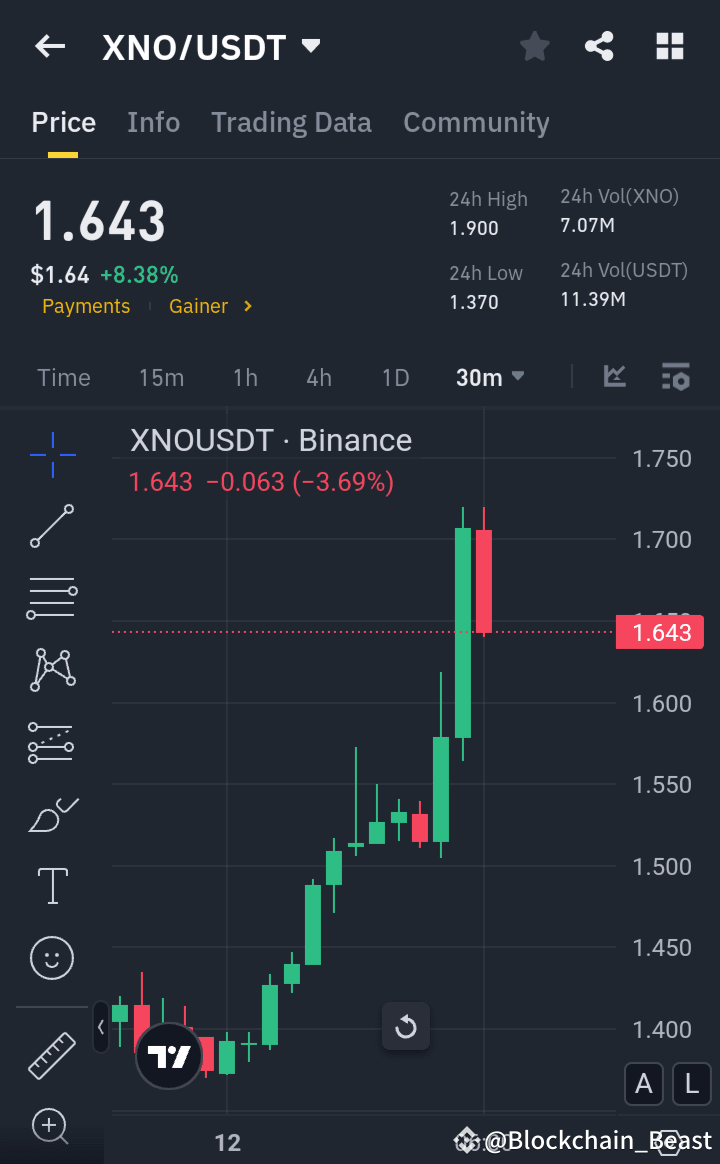Viewport: 720px width, 1164px height.
Task: Toggle the favorite star for XNO/USDT
Action: (x=534, y=46)
